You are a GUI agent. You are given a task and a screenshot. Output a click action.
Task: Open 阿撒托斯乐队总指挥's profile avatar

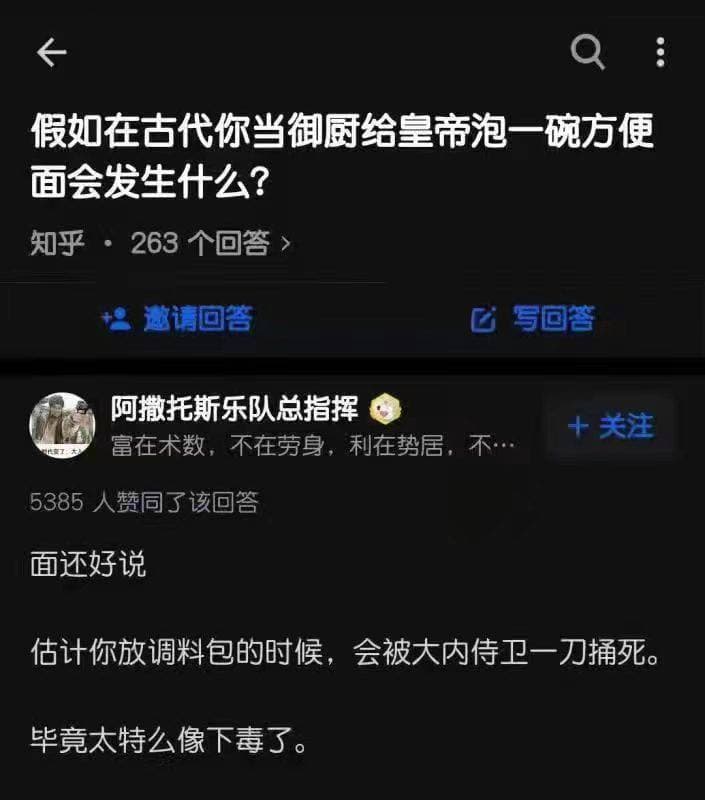coord(62,427)
